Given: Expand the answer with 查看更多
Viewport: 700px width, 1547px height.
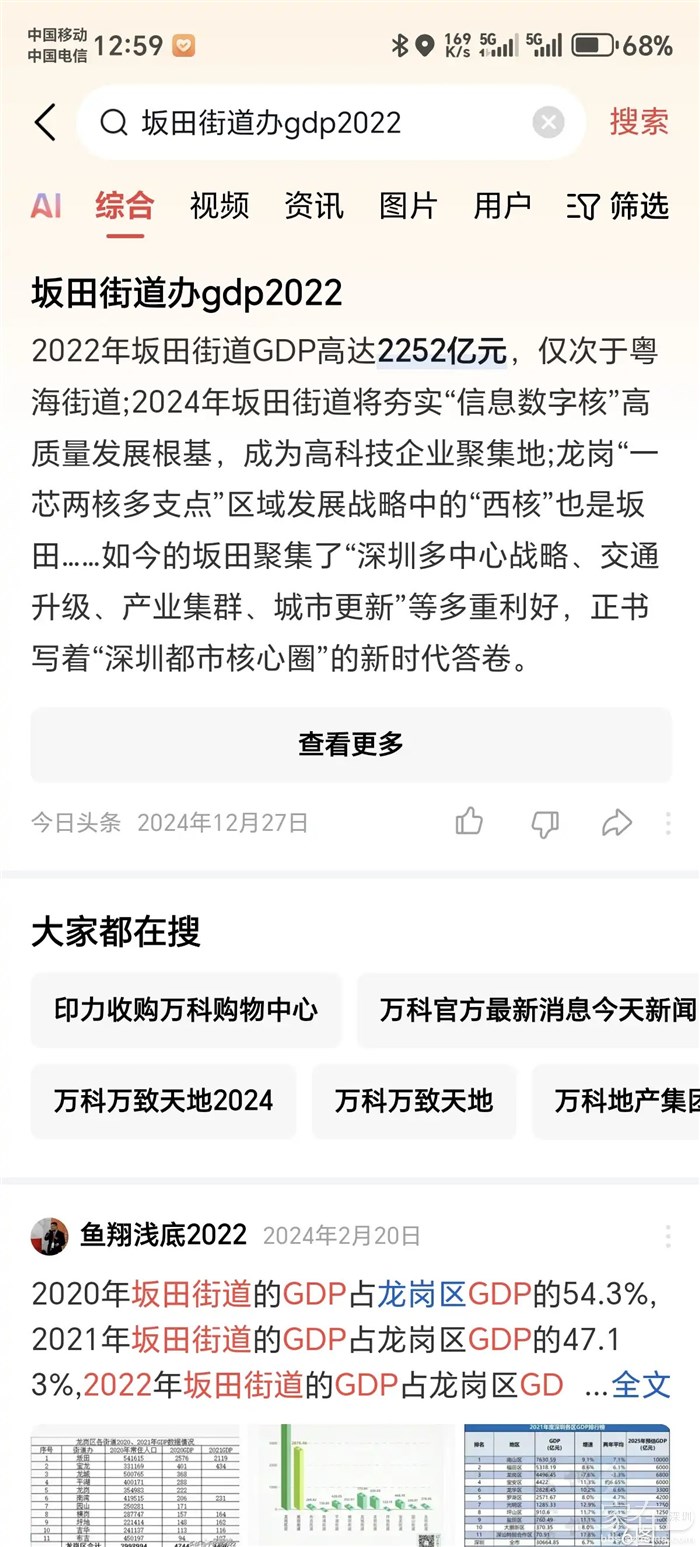Looking at the screenshot, I should [x=350, y=744].
